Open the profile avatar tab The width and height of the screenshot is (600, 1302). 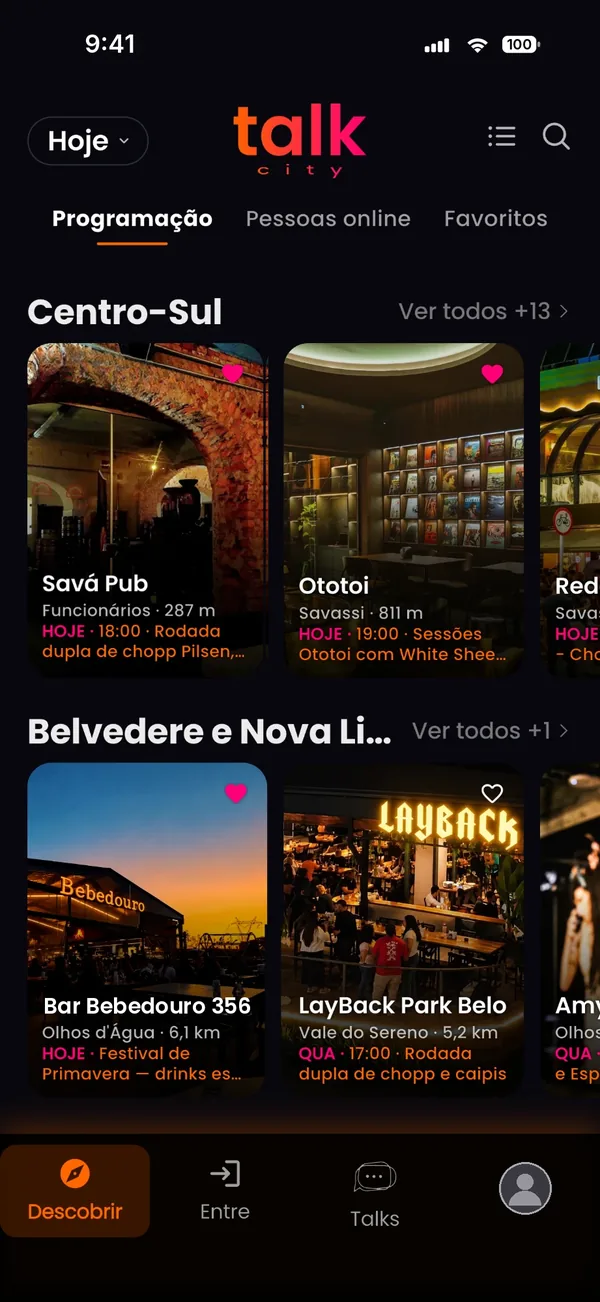point(525,1188)
